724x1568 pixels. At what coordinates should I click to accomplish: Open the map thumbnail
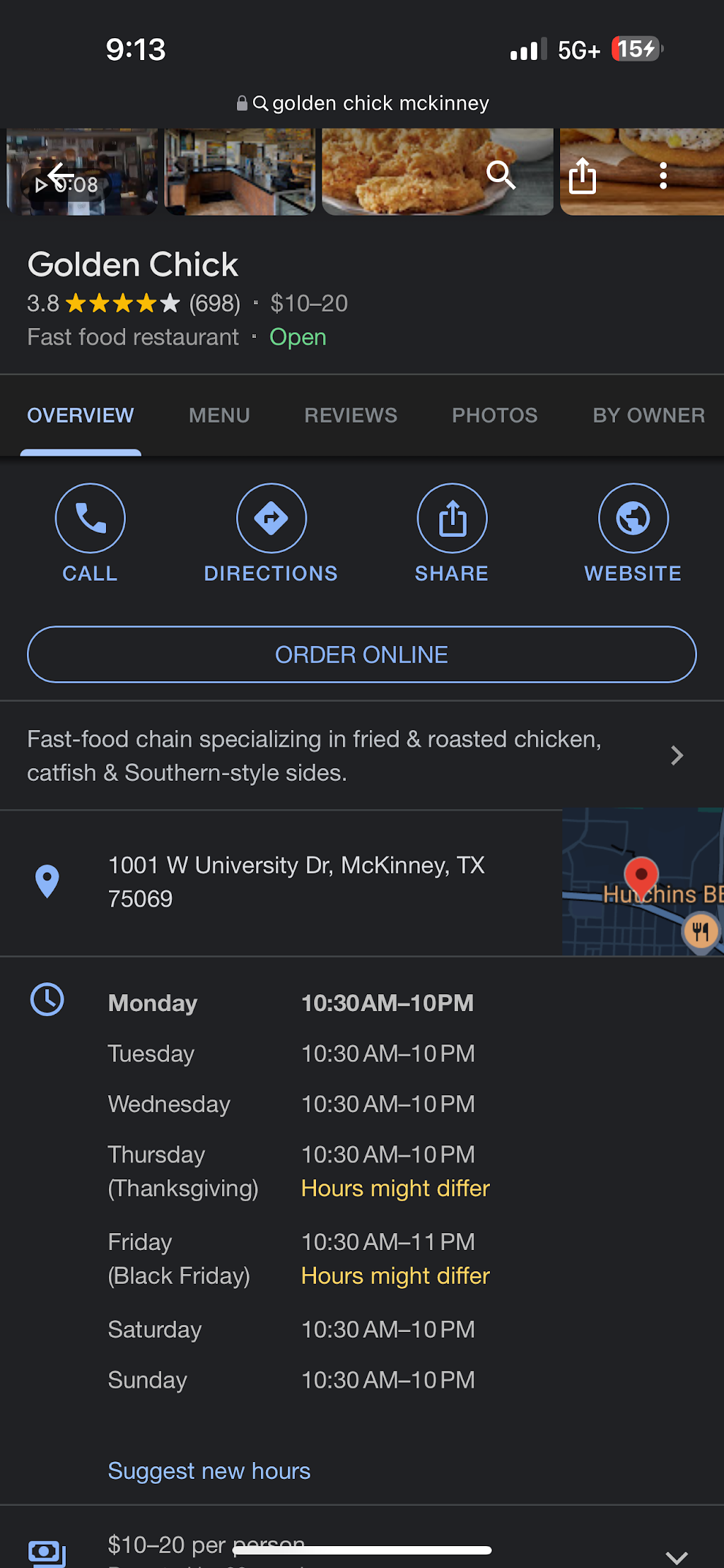click(643, 882)
